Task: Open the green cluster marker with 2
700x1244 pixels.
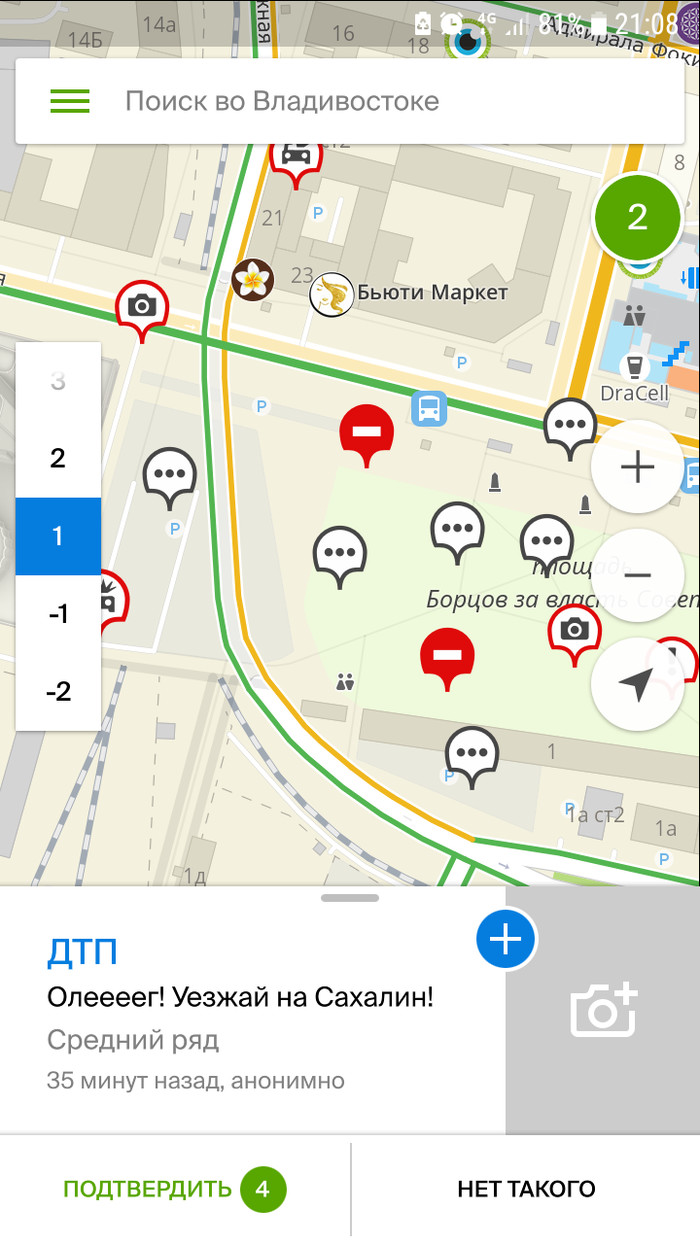Action: [x=637, y=217]
